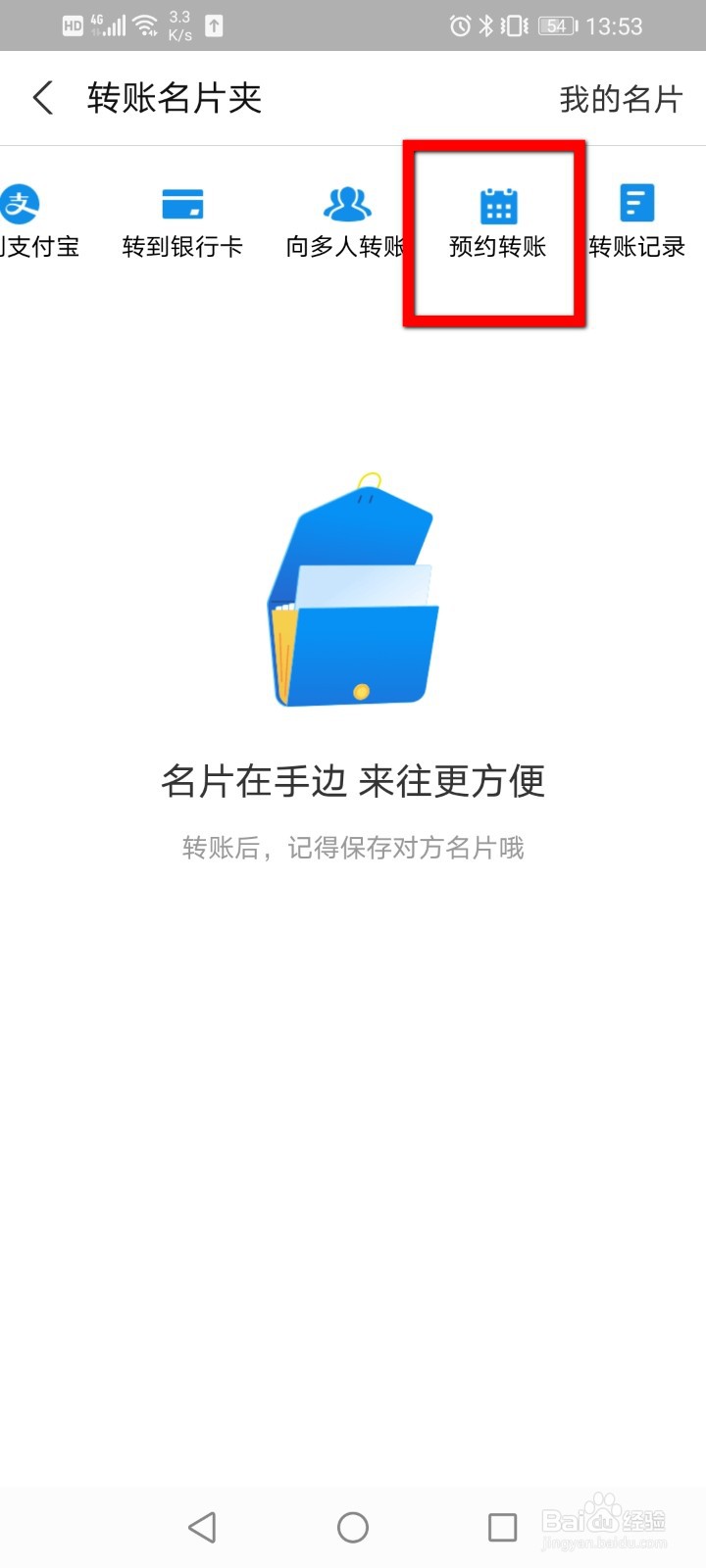The width and height of the screenshot is (706, 1568).
Task: Click the bank card icon above 转到银行卡
Action: coord(182,203)
